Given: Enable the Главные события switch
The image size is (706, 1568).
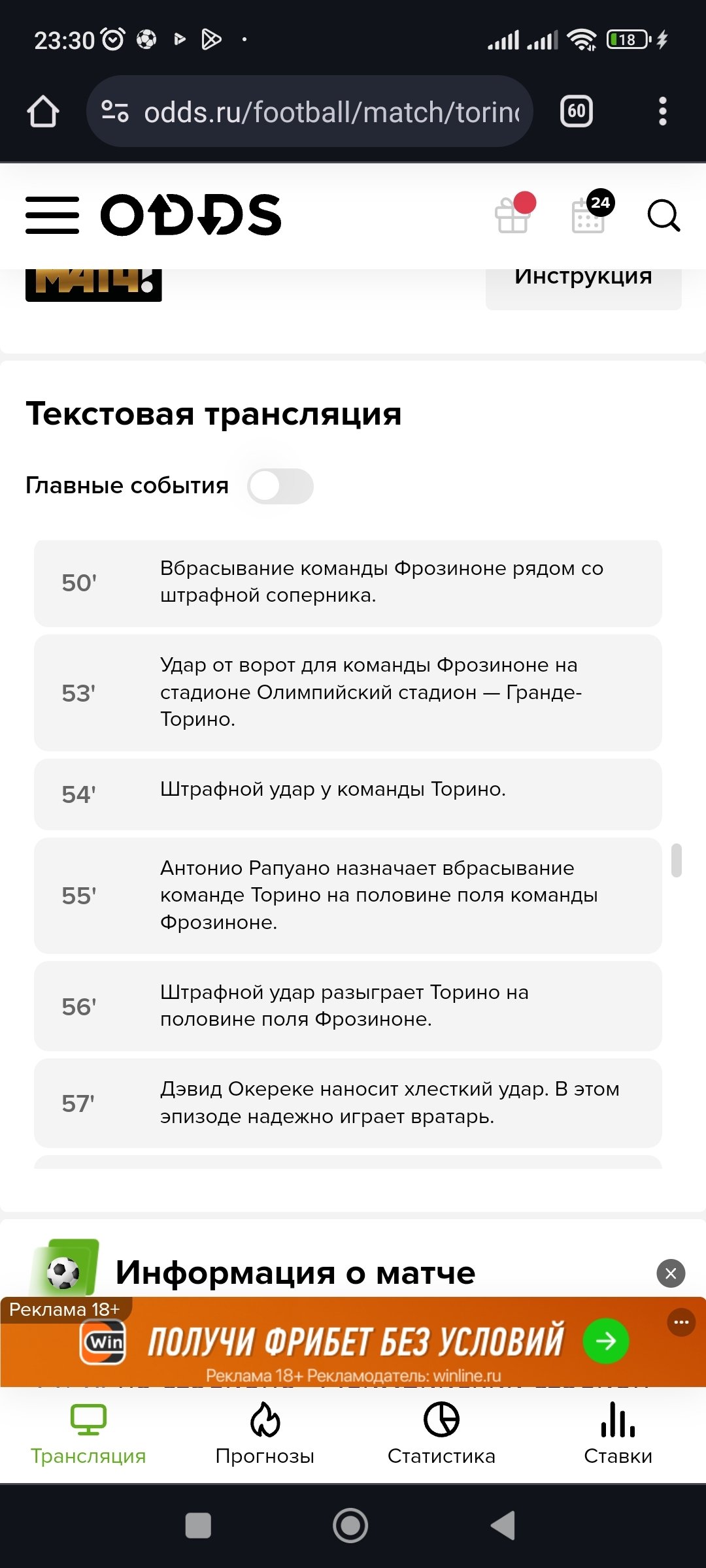Looking at the screenshot, I should click(280, 486).
